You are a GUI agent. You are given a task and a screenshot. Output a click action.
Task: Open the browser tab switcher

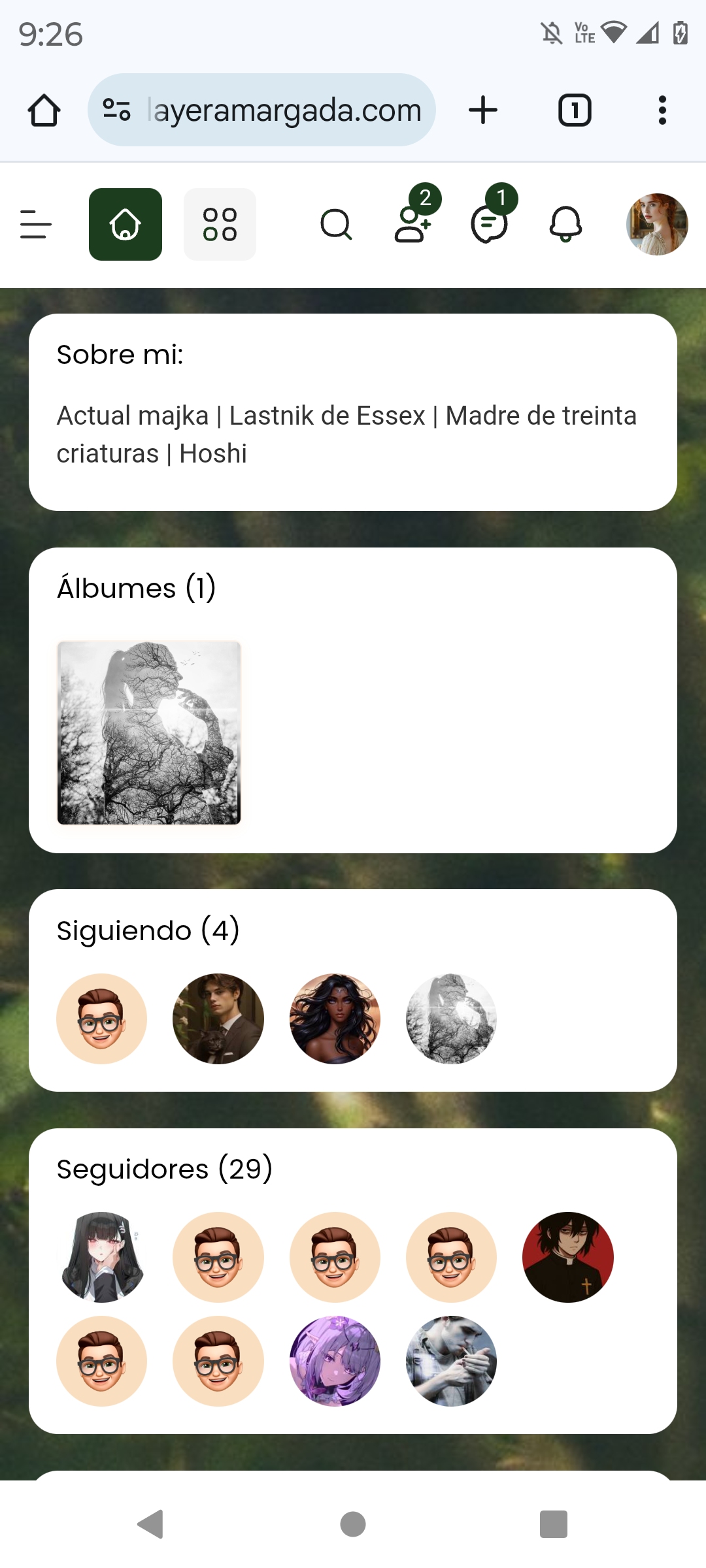pyautogui.click(x=575, y=110)
